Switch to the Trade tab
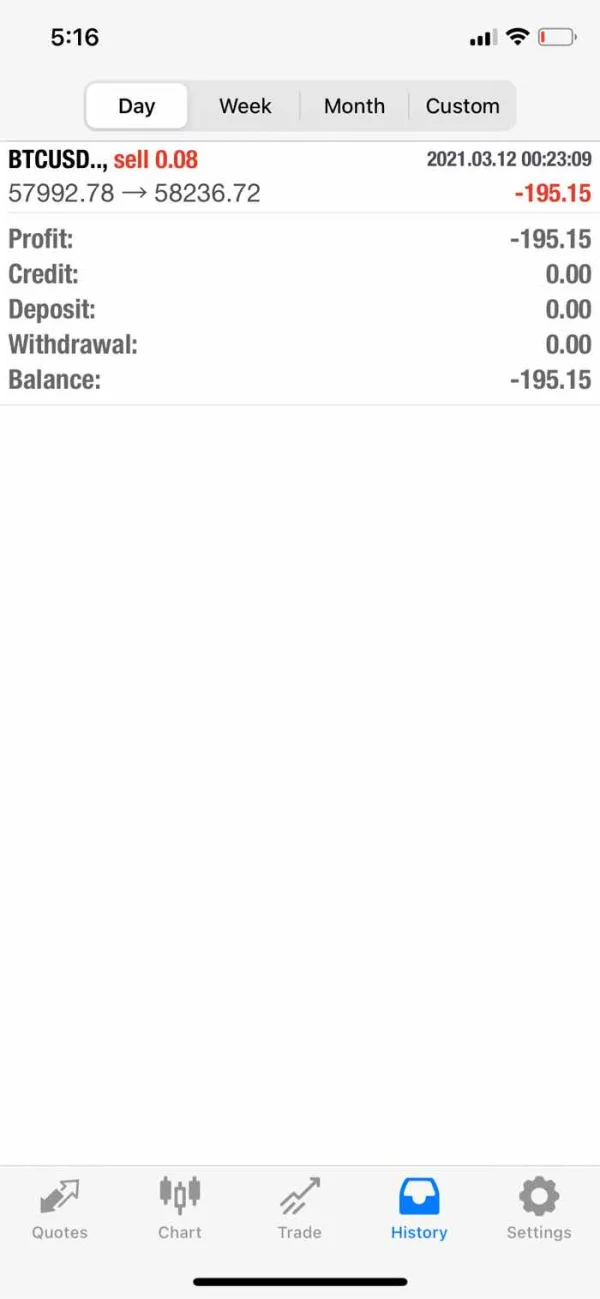Screen dimensions: 600x1299 tap(300, 1208)
